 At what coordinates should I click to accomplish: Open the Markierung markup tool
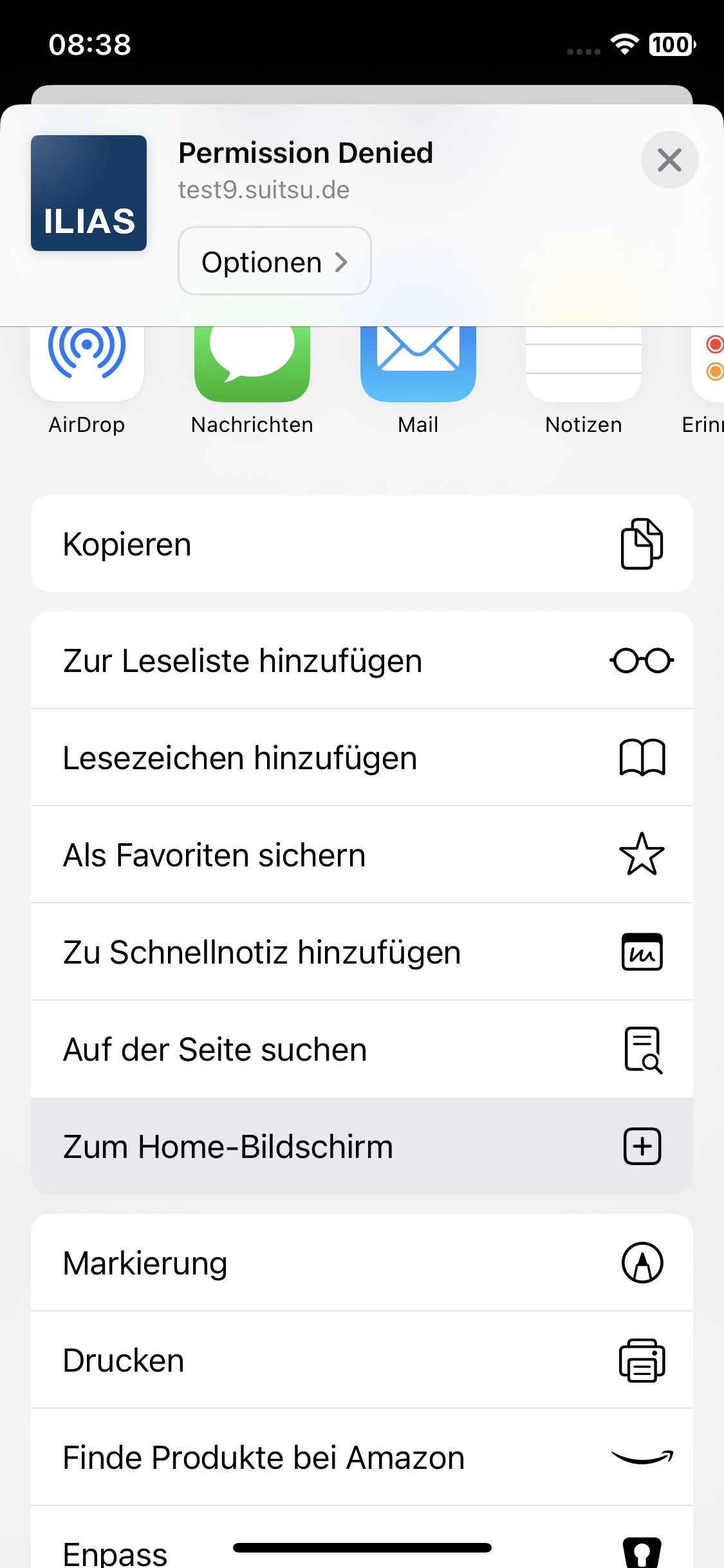point(362,1263)
